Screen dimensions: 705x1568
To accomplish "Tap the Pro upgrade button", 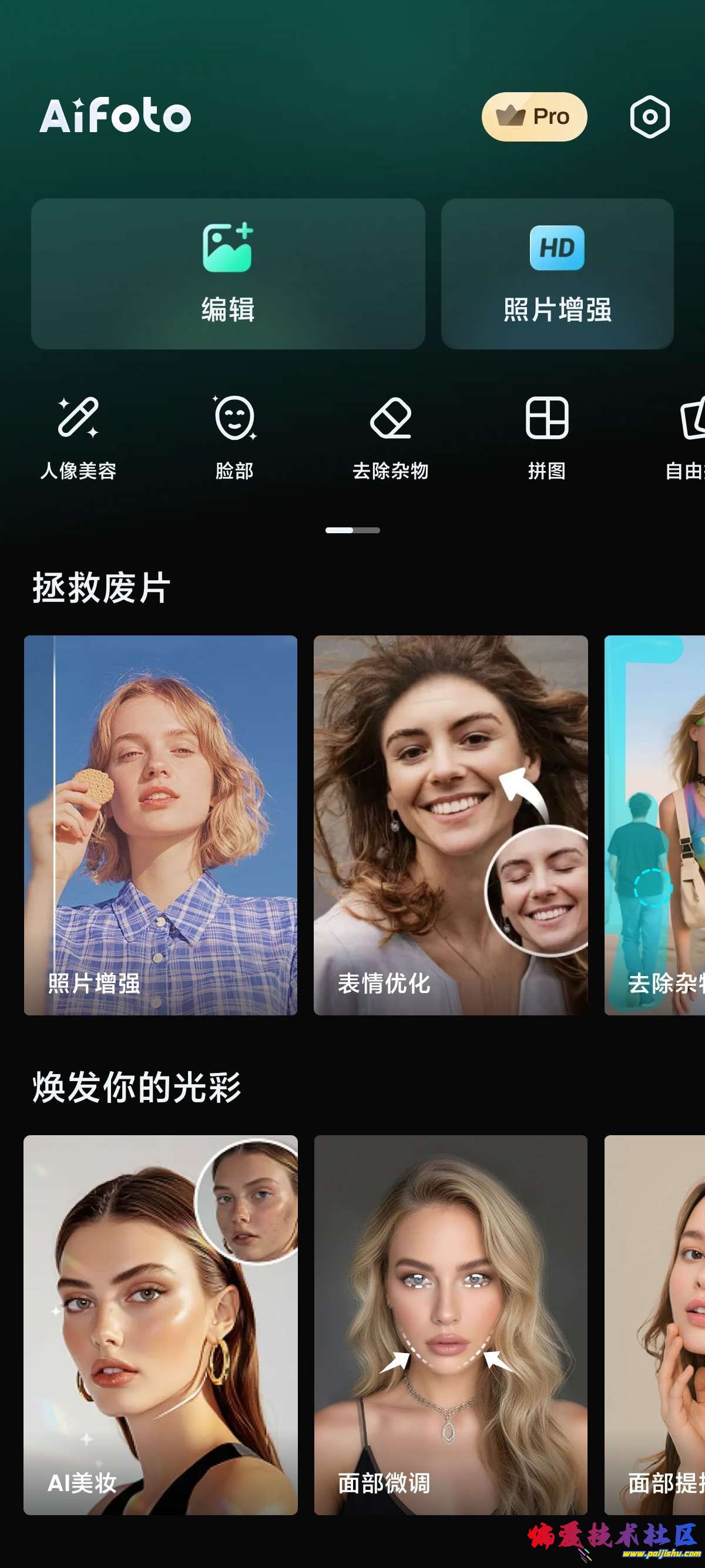I will click(x=534, y=117).
